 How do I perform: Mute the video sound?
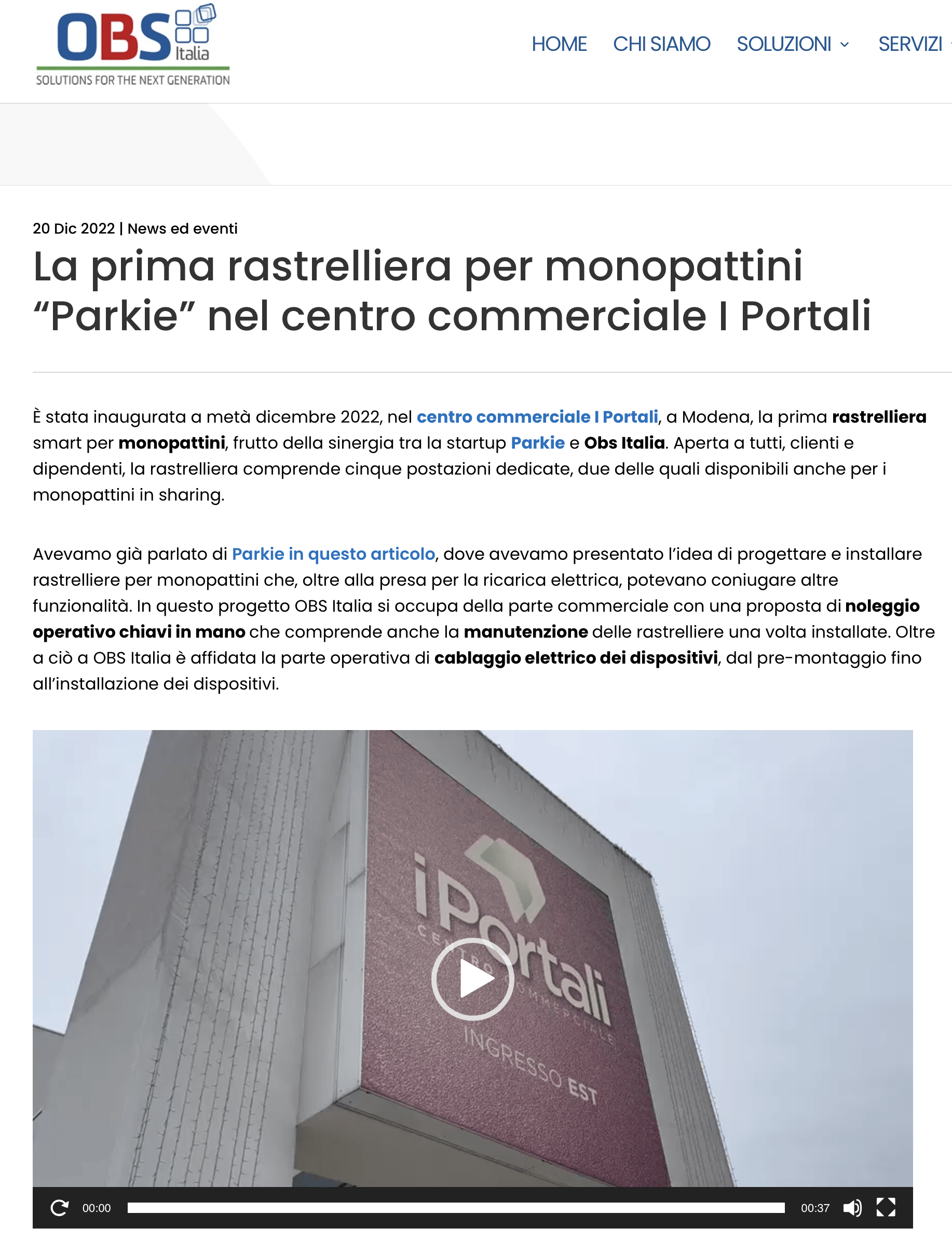click(x=852, y=1208)
